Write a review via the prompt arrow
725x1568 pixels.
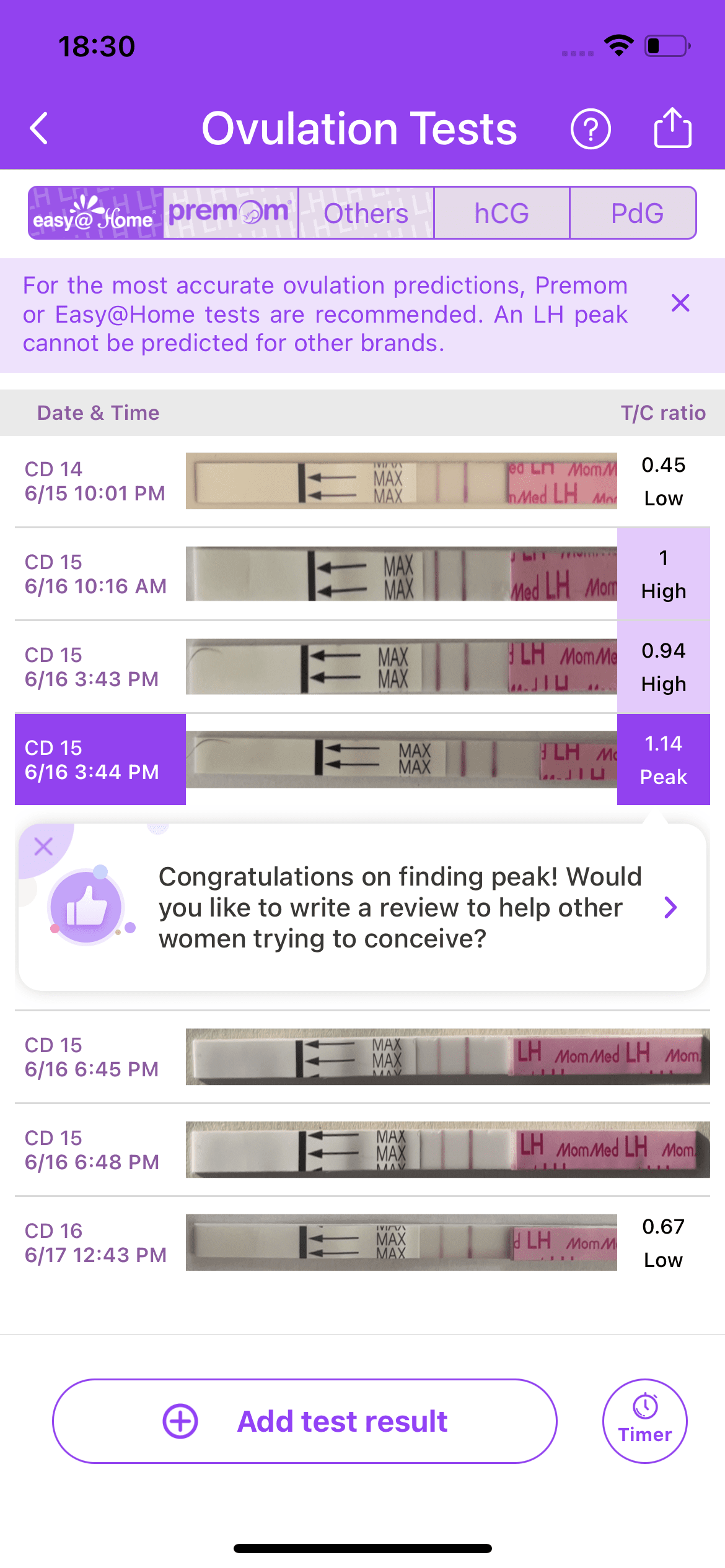[x=670, y=908]
